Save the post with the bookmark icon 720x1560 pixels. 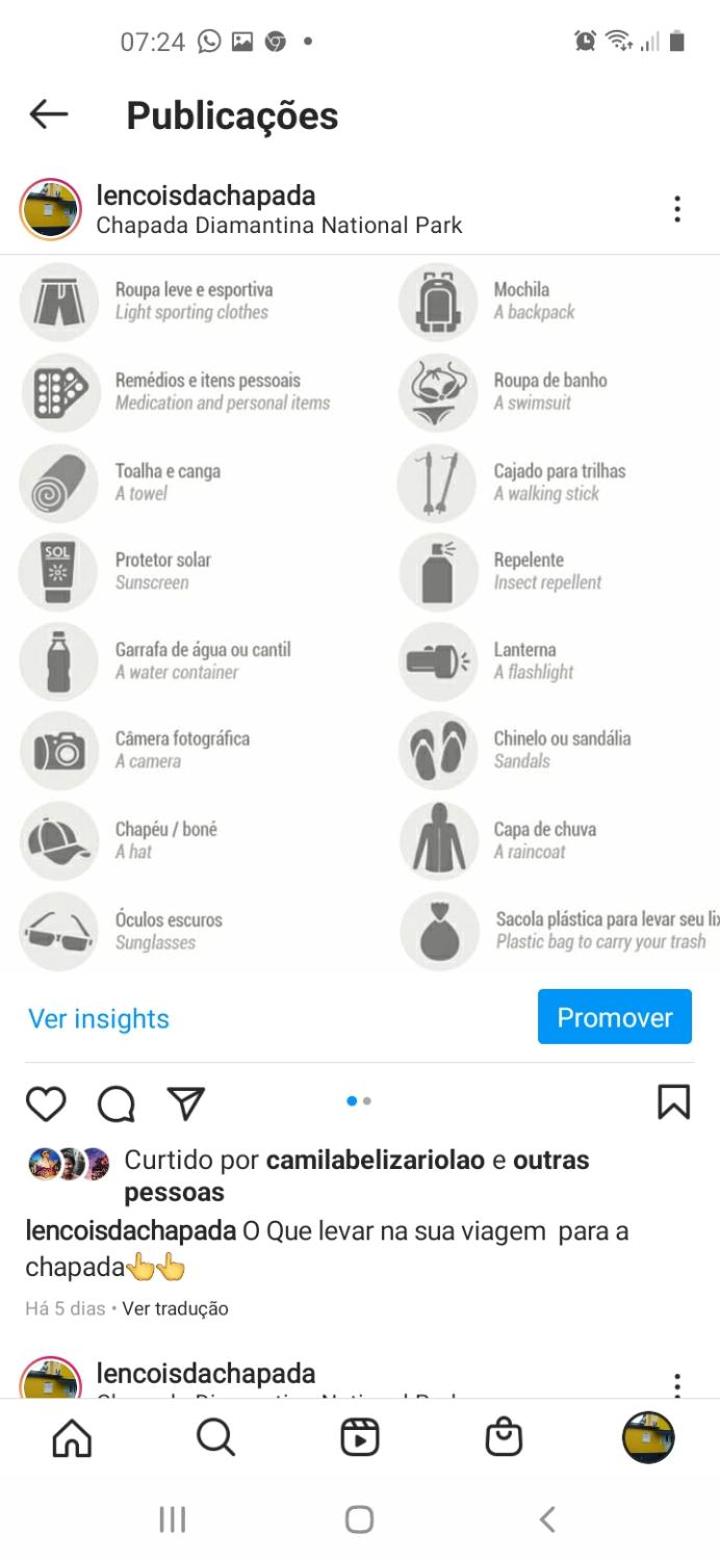tap(673, 1102)
